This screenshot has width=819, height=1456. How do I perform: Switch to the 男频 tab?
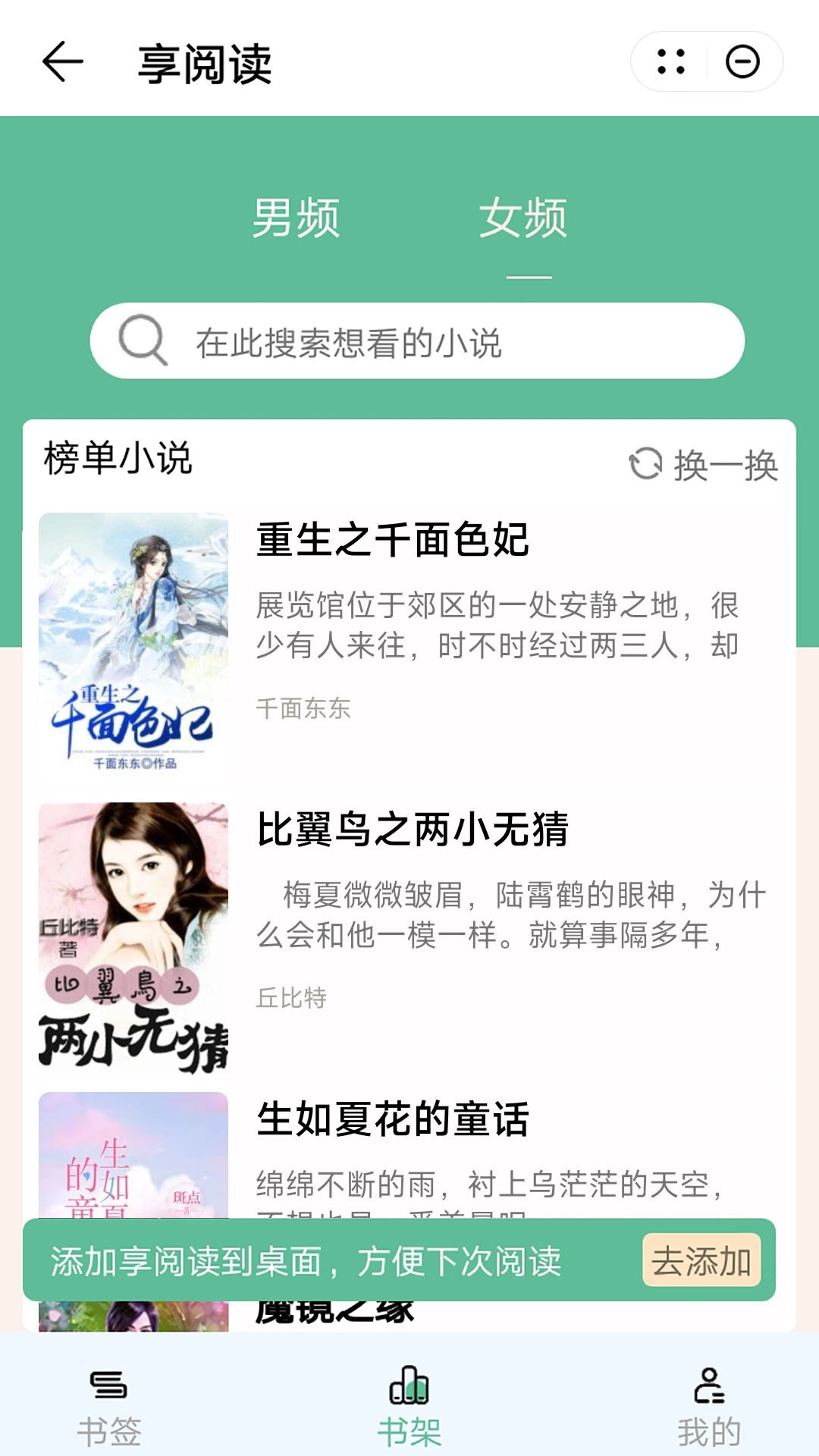pyautogui.click(x=296, y=220)
